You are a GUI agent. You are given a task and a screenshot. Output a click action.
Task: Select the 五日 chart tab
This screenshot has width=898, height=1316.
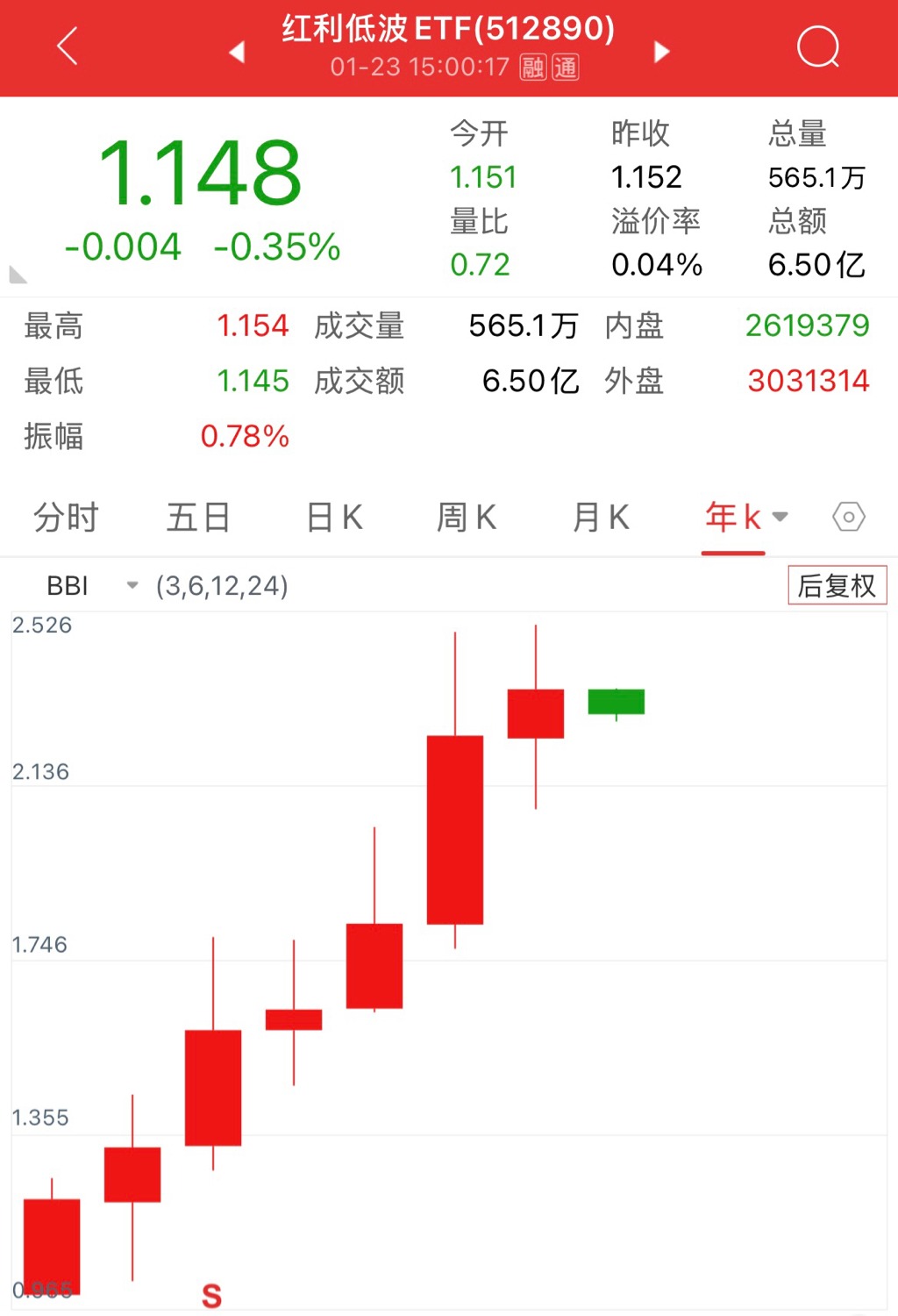point(198,518)
